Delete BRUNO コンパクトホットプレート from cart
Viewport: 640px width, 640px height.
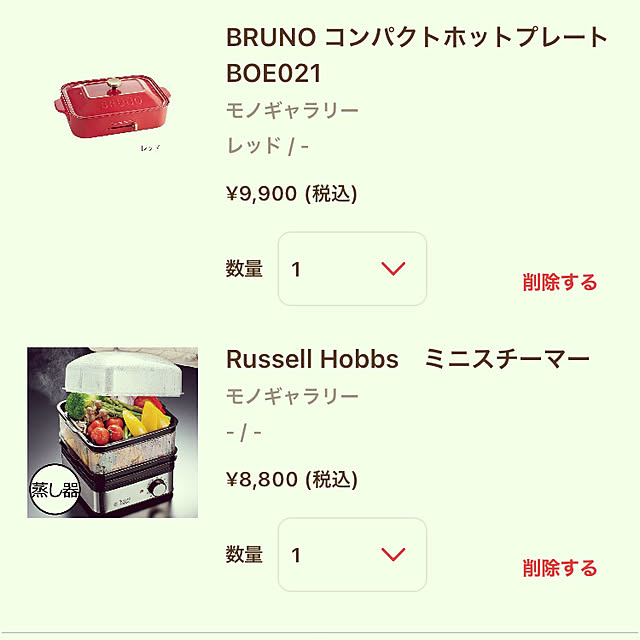coord(559,282)
